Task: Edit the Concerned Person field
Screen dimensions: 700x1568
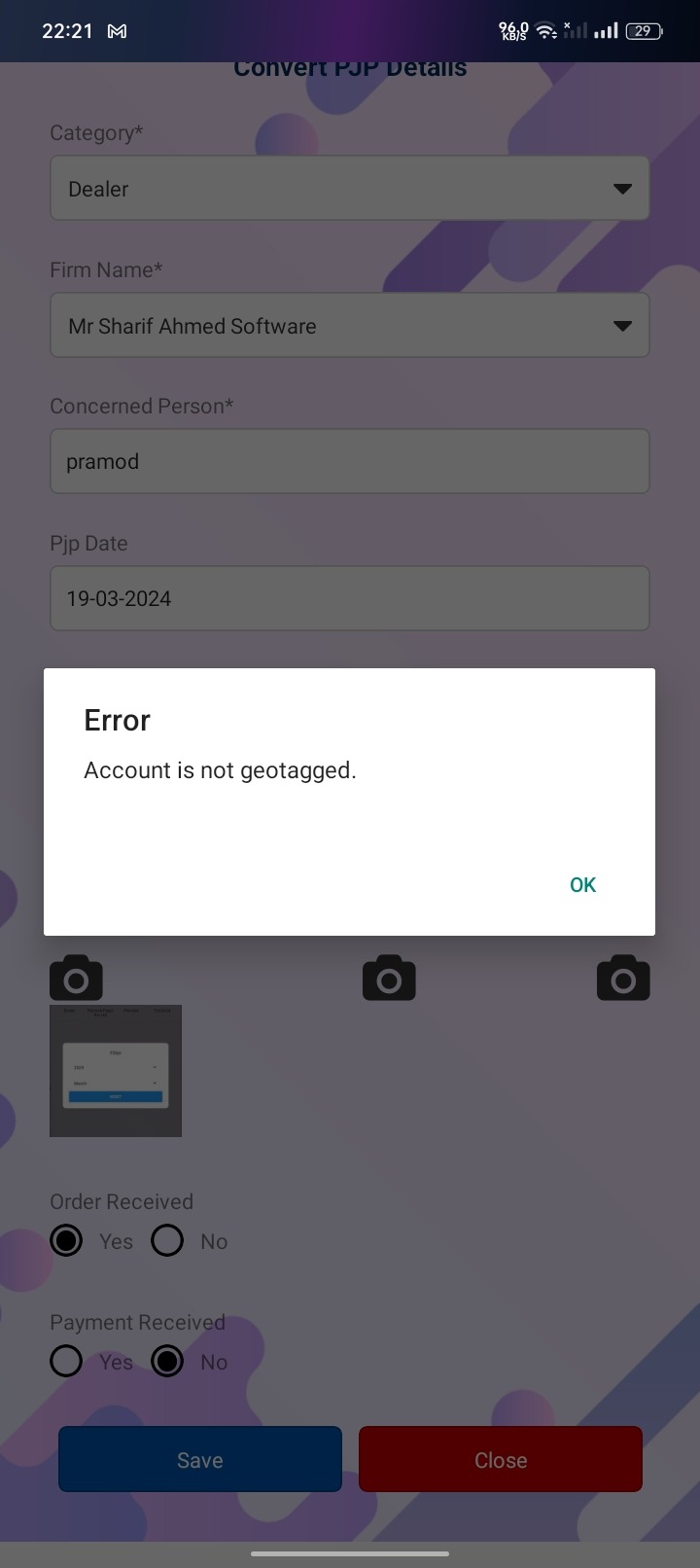Action: (349, 461)
